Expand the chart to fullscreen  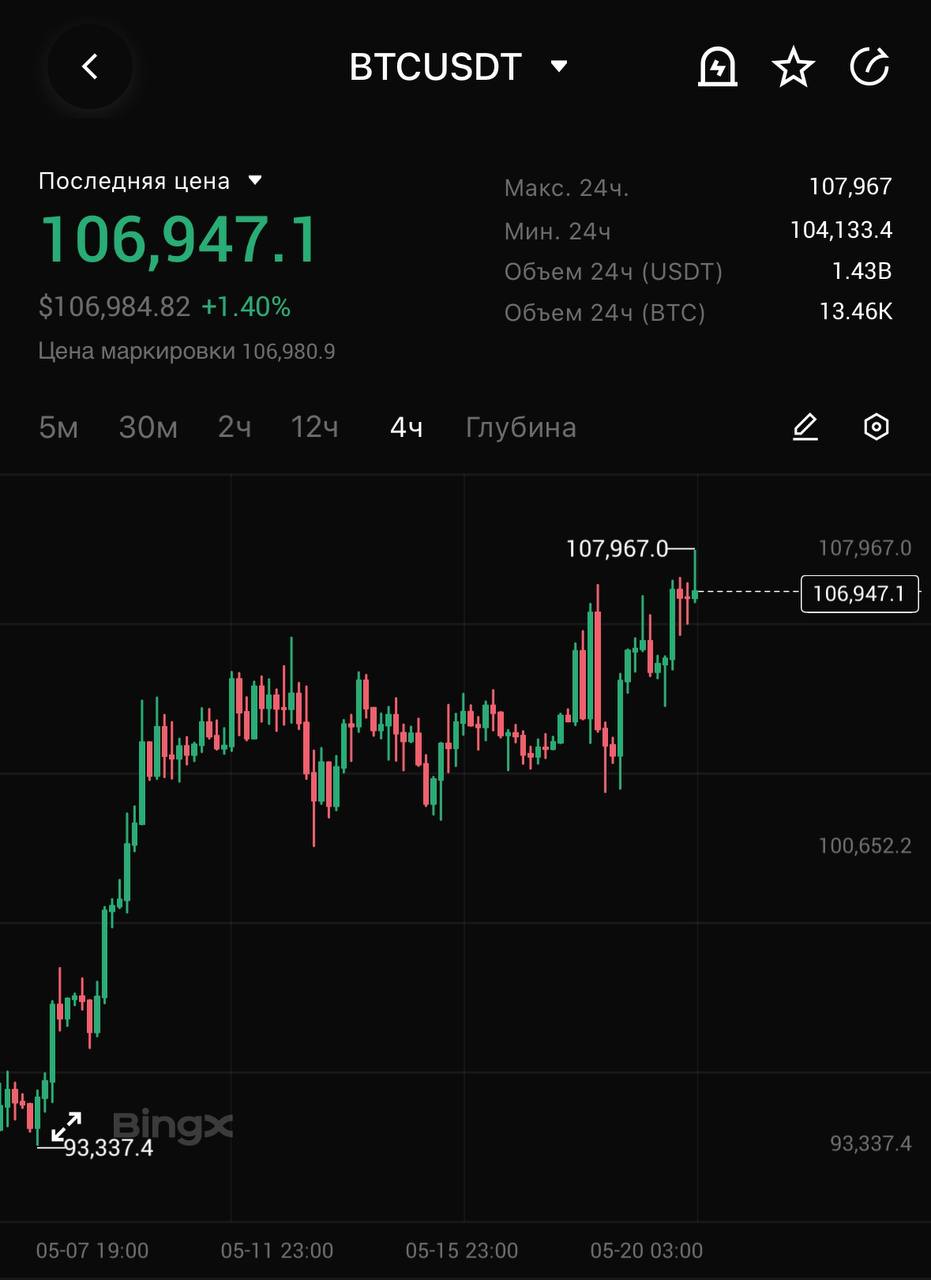pyautogui.click(x=67, y=1126)
